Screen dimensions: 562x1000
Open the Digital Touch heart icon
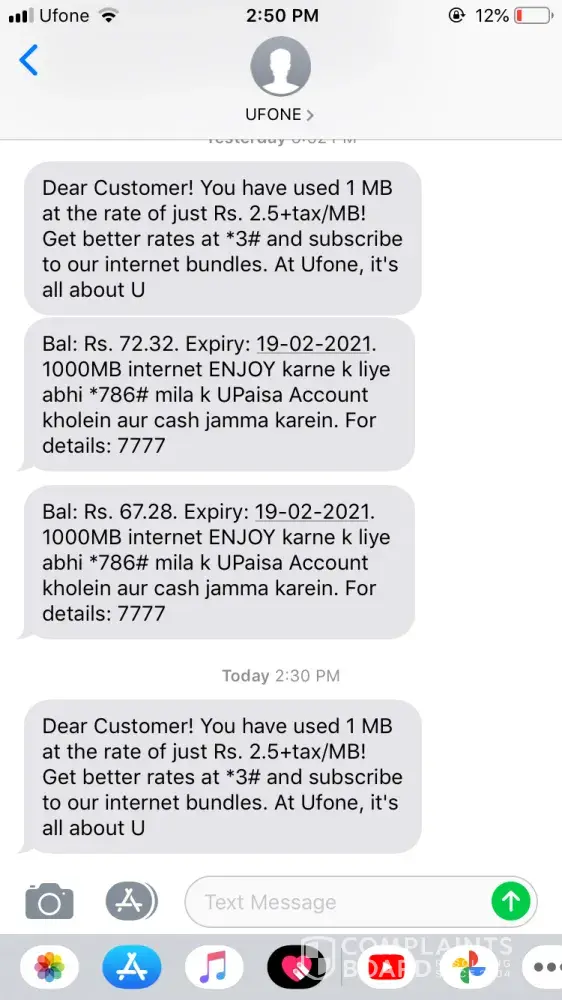coord(296,967)
